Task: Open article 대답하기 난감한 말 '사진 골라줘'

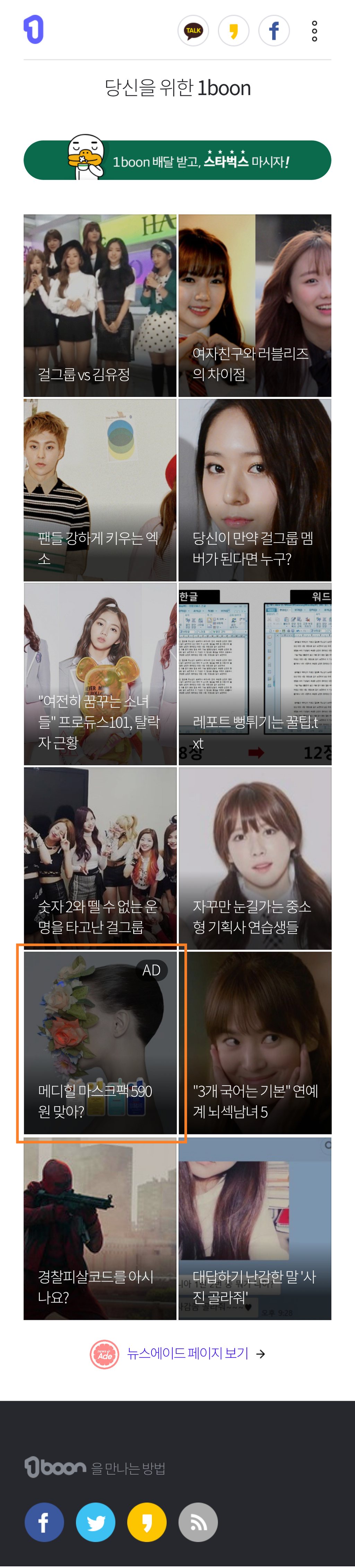Action: [255, 1227]
